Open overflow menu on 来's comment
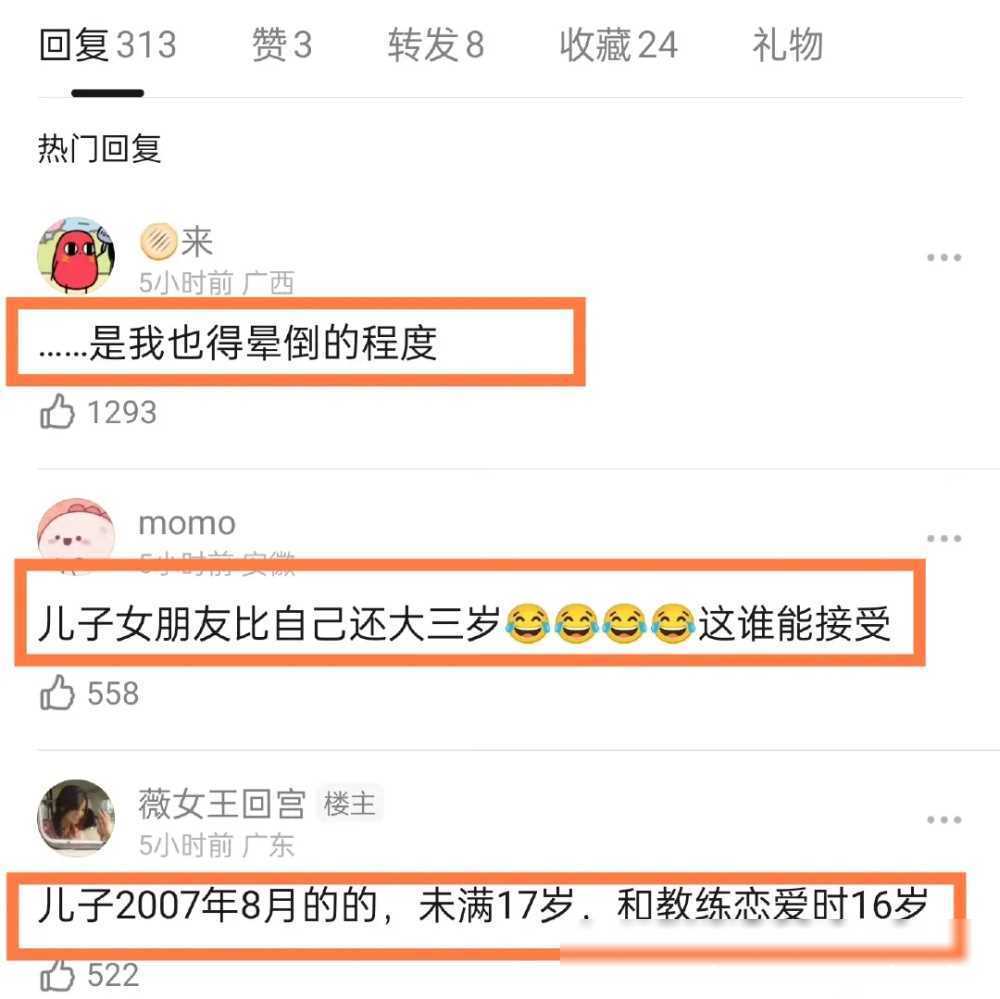 pos(943,258)
